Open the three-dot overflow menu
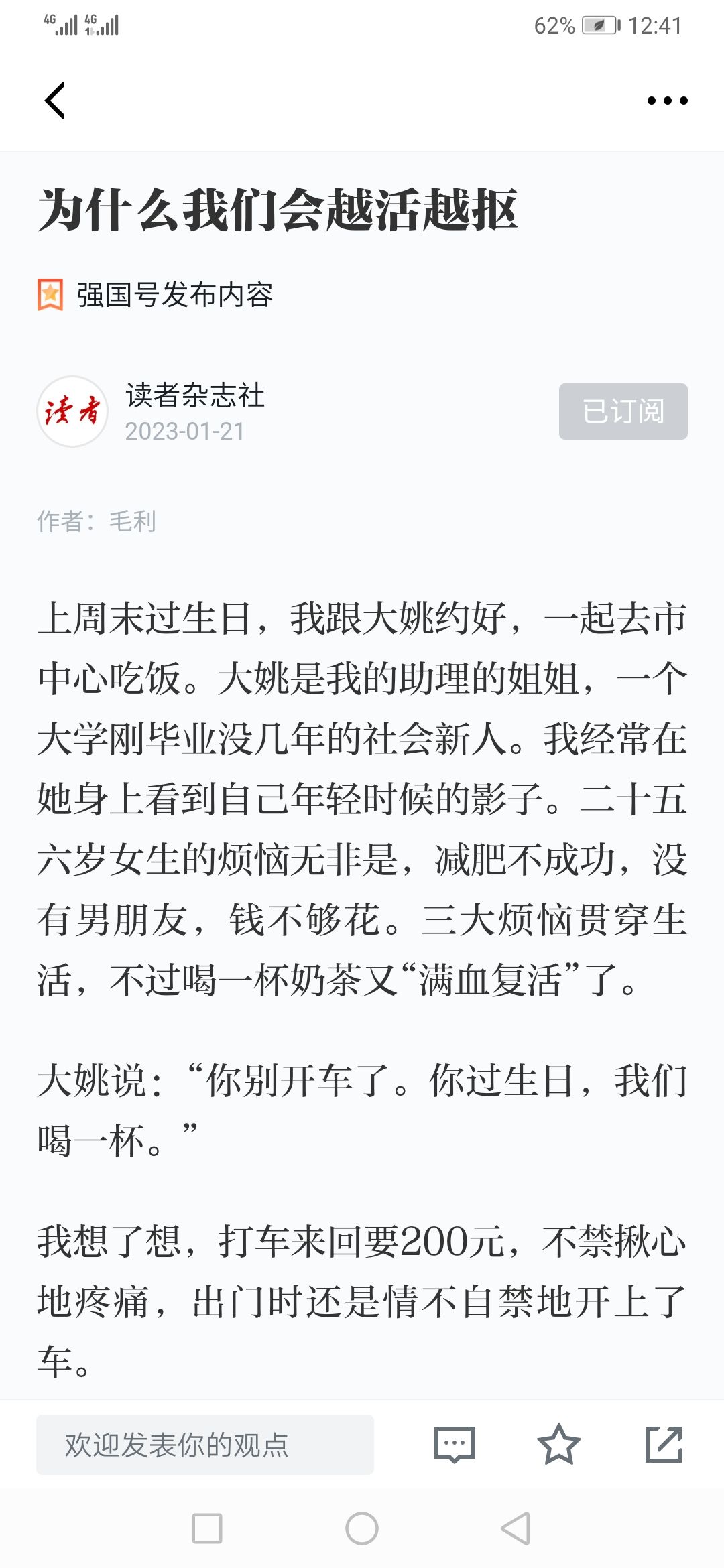 point(667,101)
